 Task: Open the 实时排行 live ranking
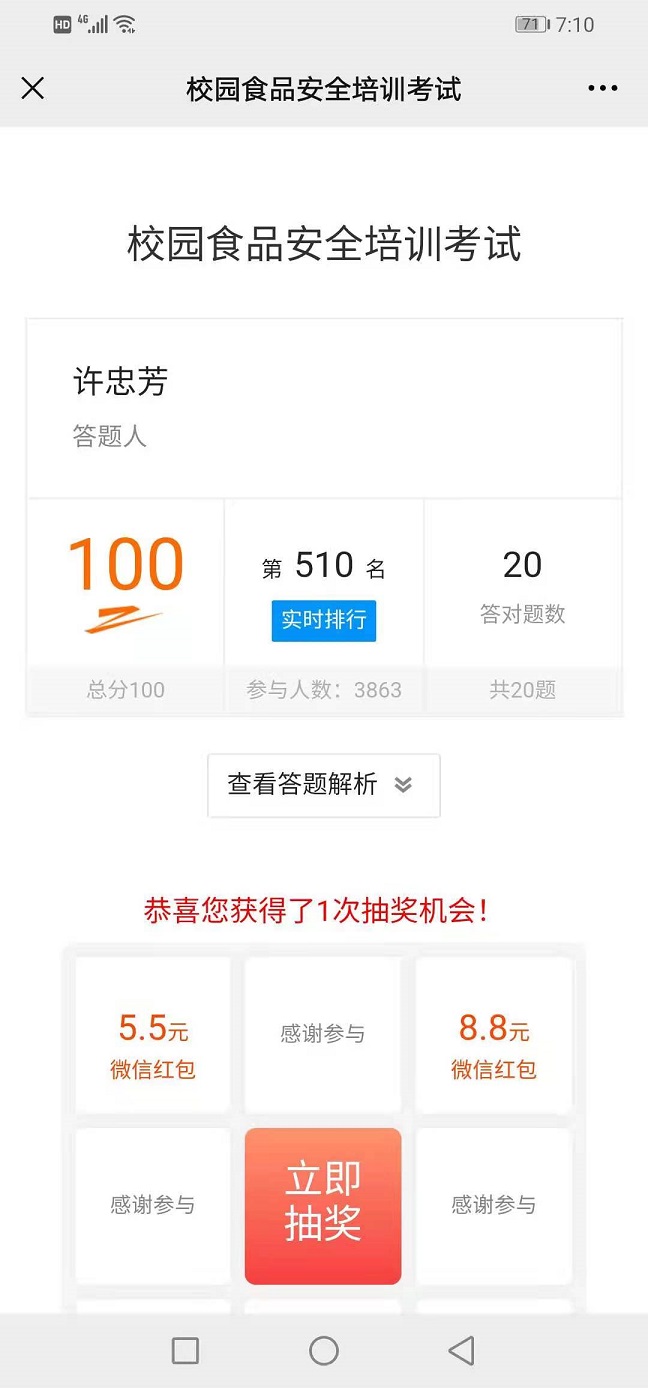coord(324,620)
